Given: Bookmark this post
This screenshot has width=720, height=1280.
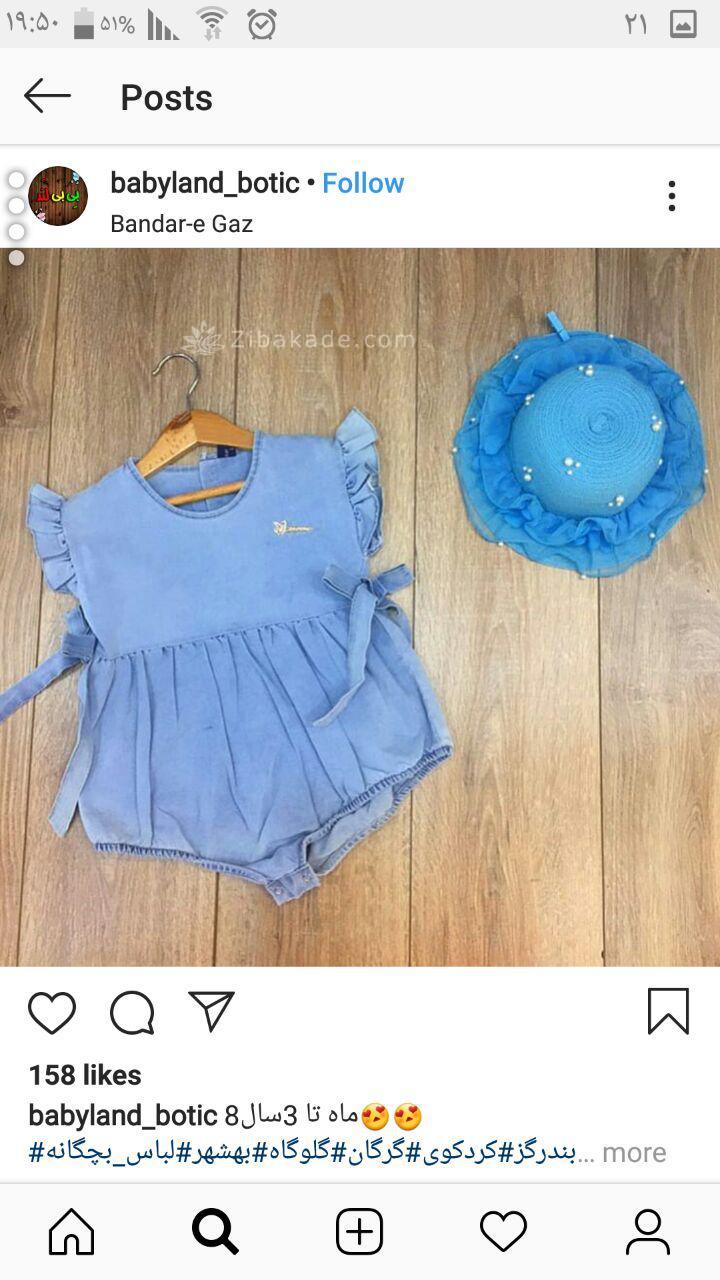Looking at the screenshot, I should point(667,1011).
